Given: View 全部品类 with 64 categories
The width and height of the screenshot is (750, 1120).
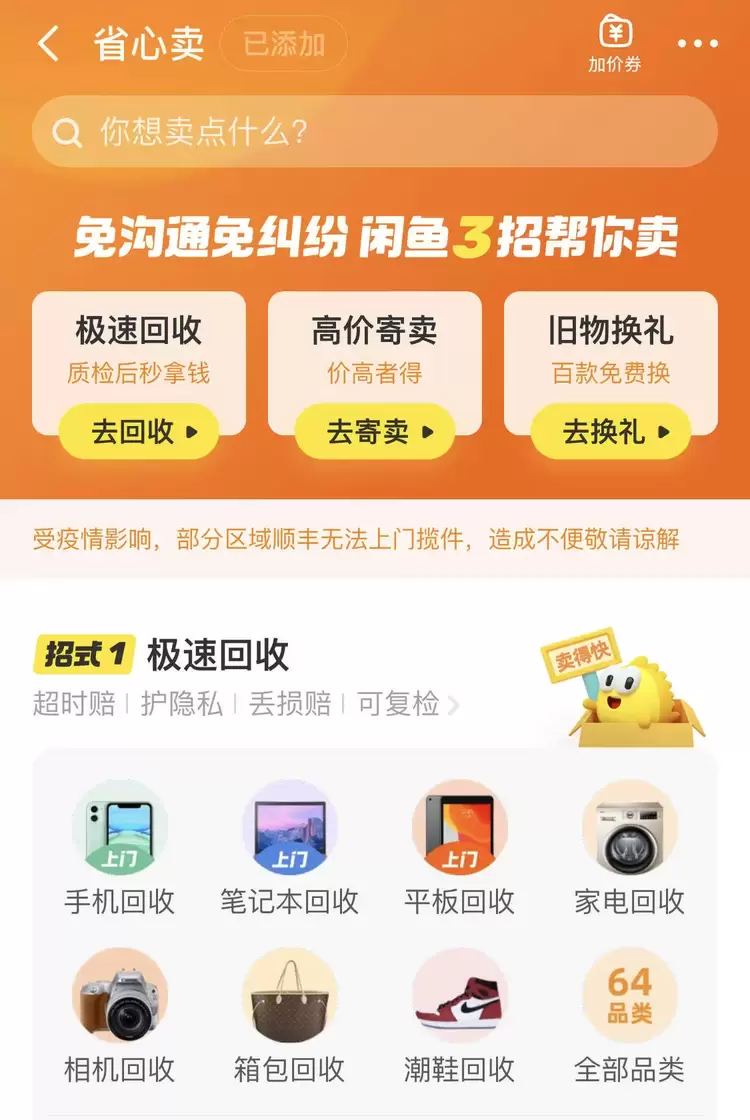Looking at the screenshot, I should point(630,1015).
